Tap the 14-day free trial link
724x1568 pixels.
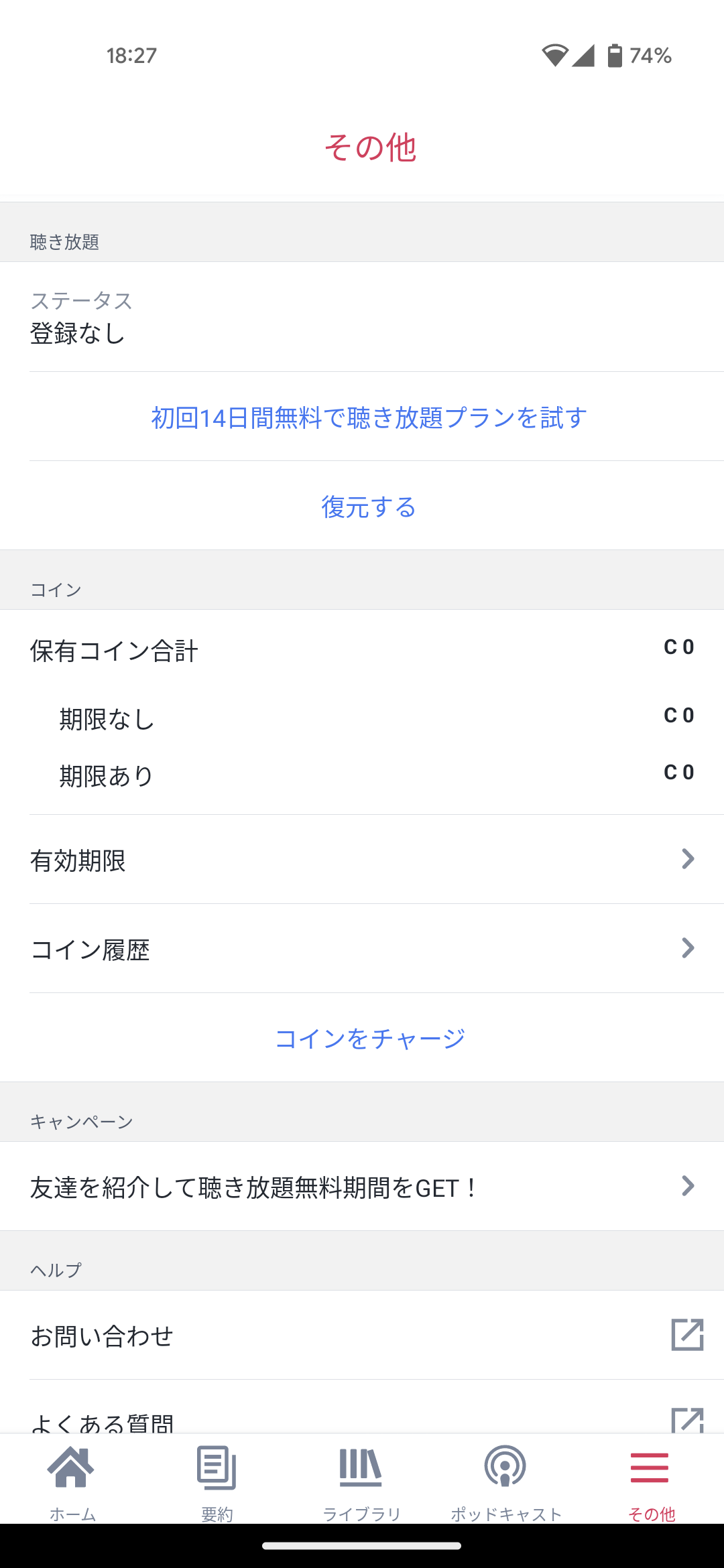pos(368,417)
